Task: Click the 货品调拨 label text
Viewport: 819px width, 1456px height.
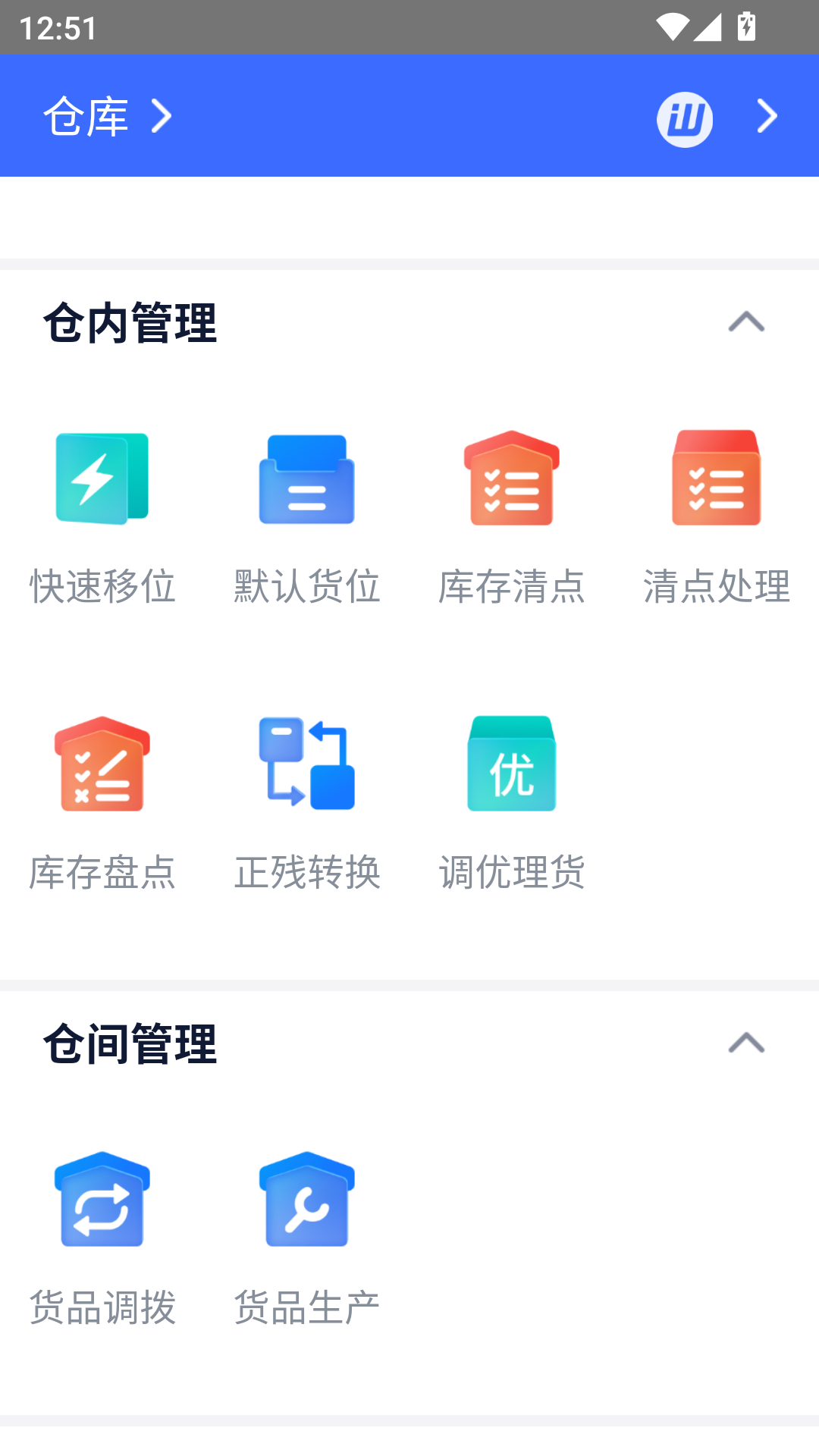Action: point(102,1304)
